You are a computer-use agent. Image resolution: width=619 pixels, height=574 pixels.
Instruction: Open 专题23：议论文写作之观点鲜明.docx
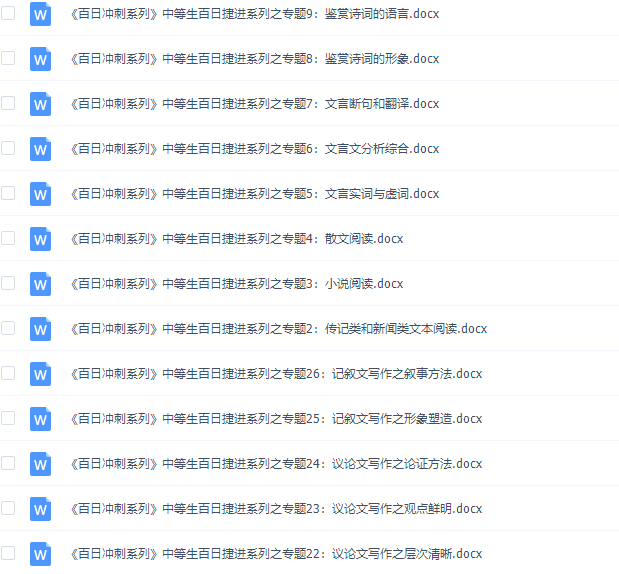[x=277, y=508]
